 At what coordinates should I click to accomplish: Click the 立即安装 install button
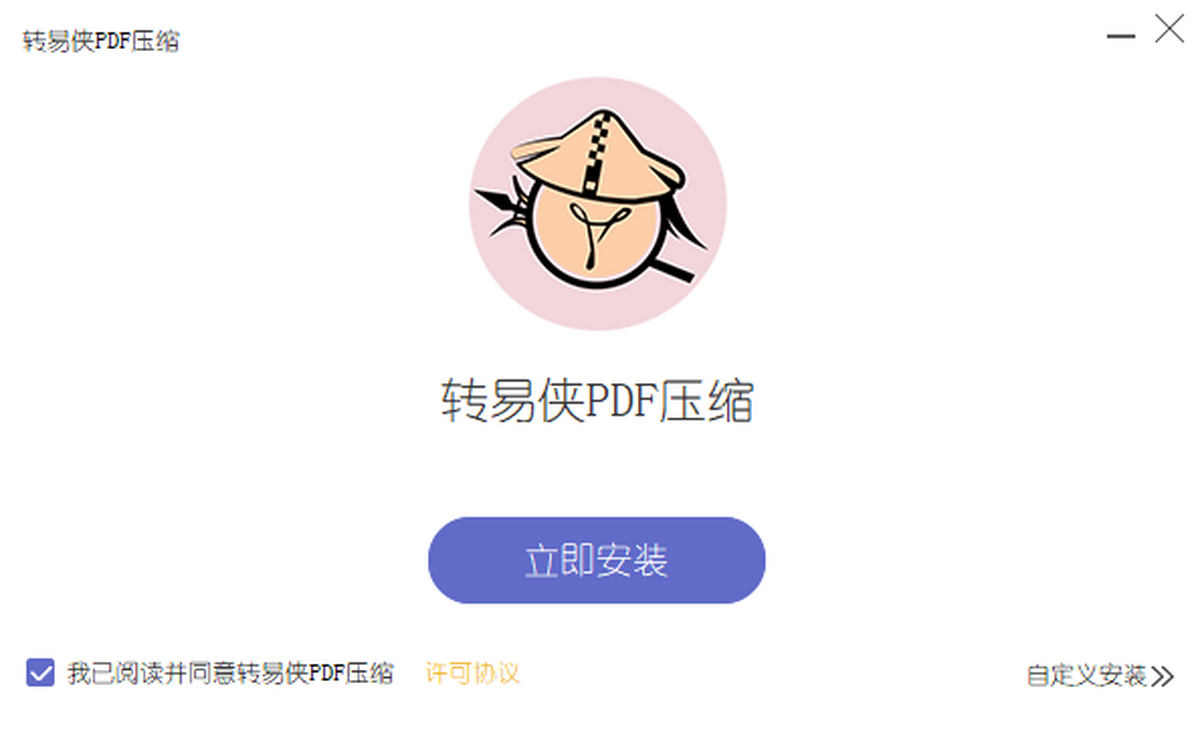point(596,560)
